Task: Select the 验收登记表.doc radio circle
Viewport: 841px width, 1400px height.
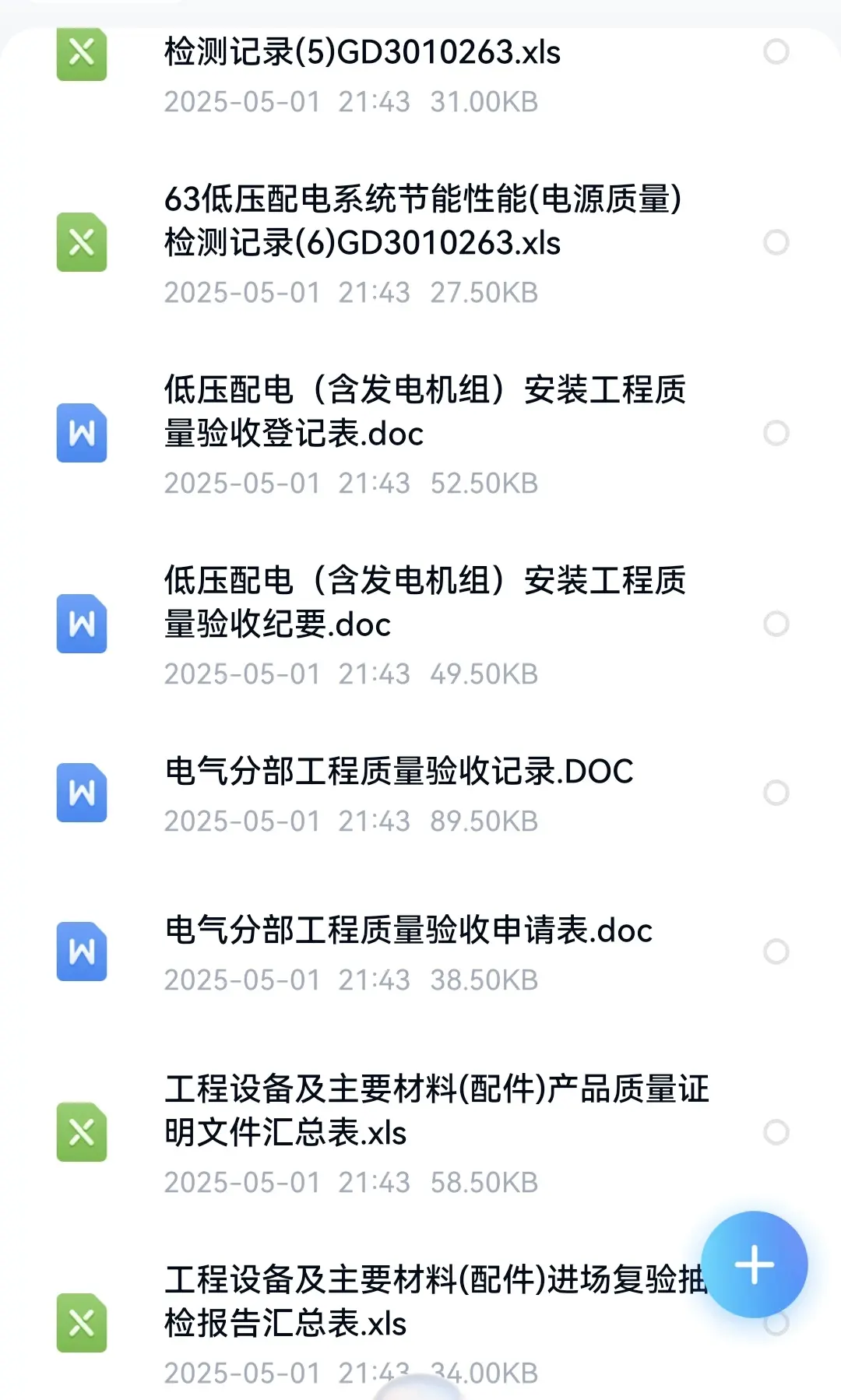Action: pos(776,433)
